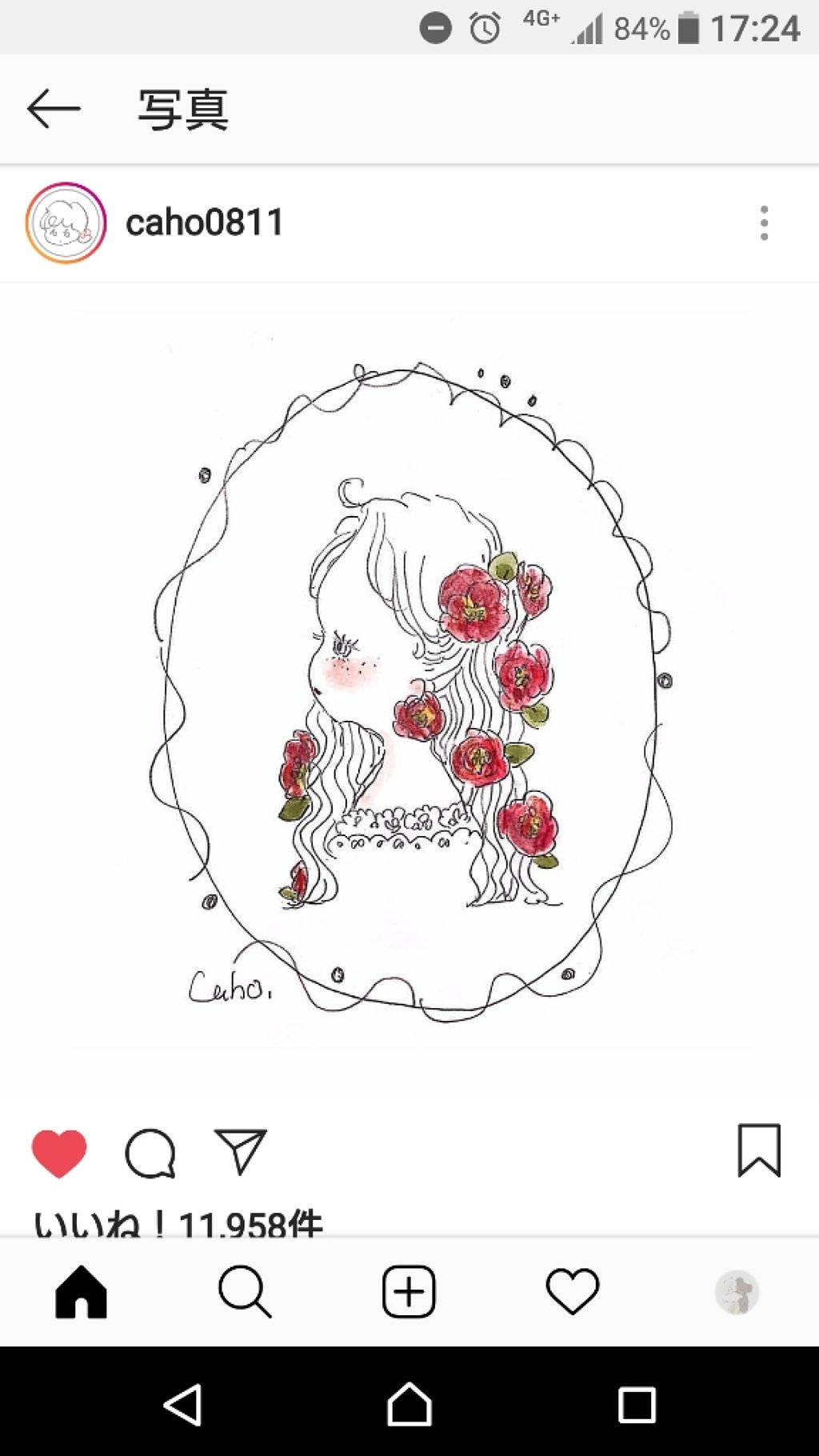Open the Activity heart tab
Image resolution: width=819 pixels, height=1456 pixels.
pyautogui.click(x=573, y=1291)
